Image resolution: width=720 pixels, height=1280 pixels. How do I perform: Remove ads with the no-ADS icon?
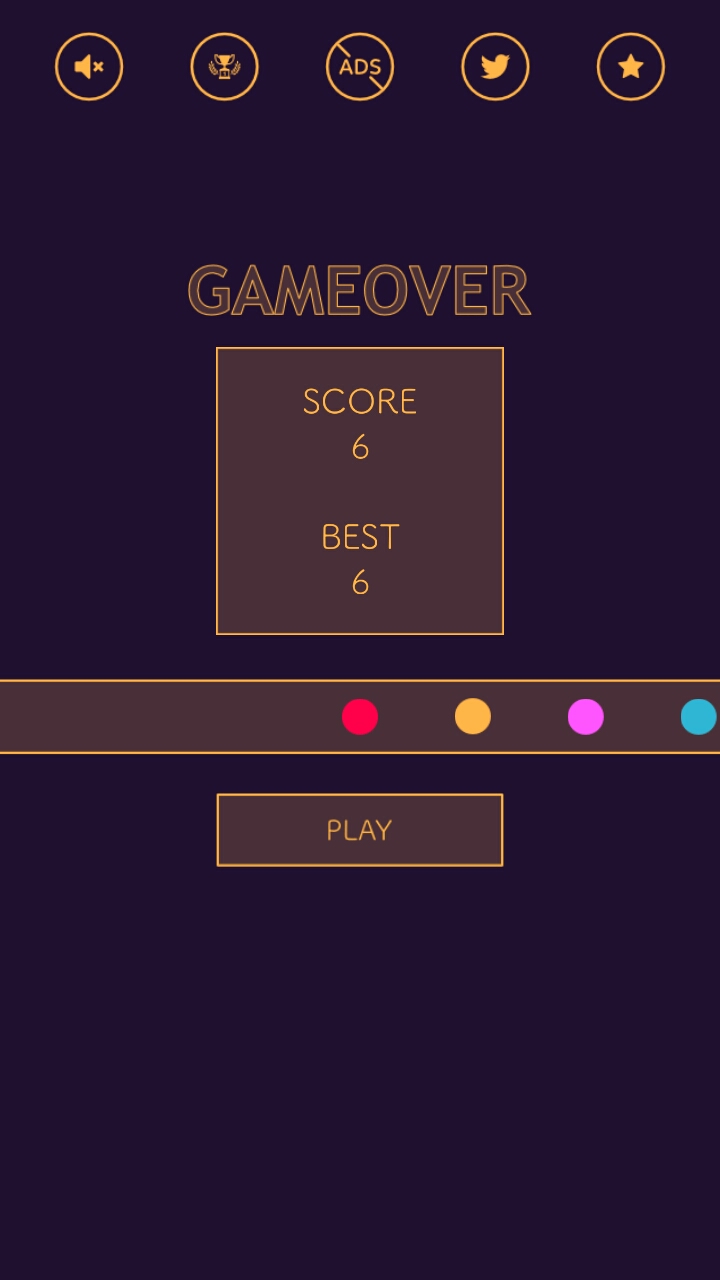[x=360, y=67]
